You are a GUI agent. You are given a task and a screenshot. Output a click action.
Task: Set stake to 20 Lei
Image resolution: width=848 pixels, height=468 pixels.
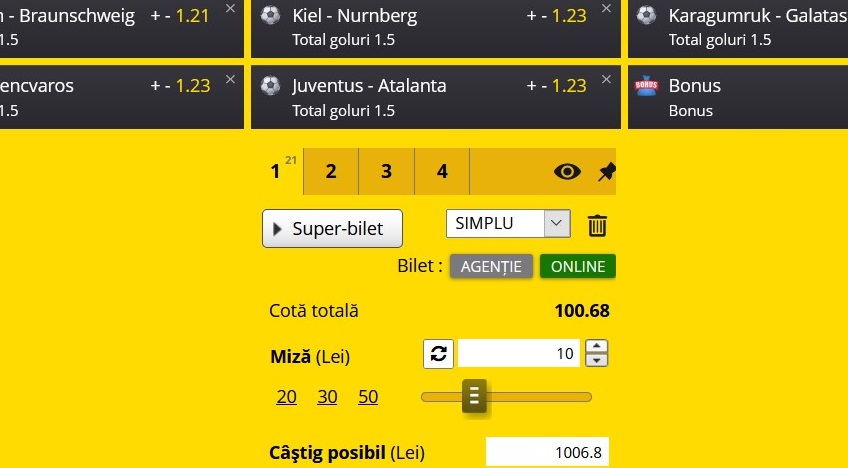click(287, 397)
